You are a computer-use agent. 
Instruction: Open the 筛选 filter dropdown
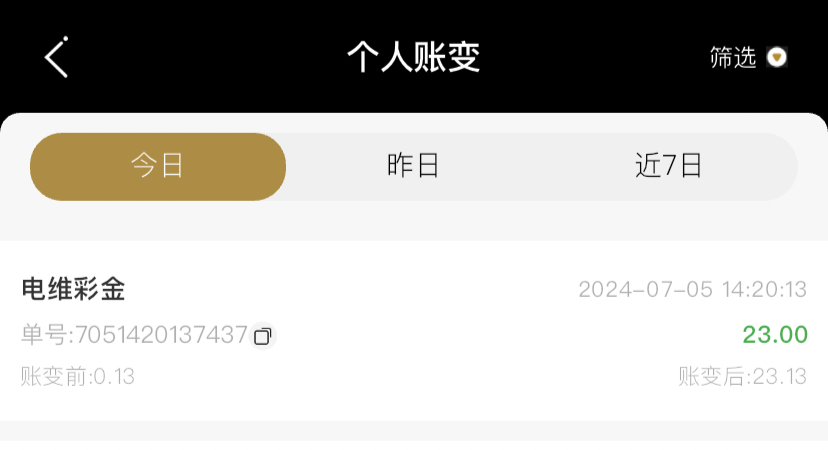click(x=748, y=58)
